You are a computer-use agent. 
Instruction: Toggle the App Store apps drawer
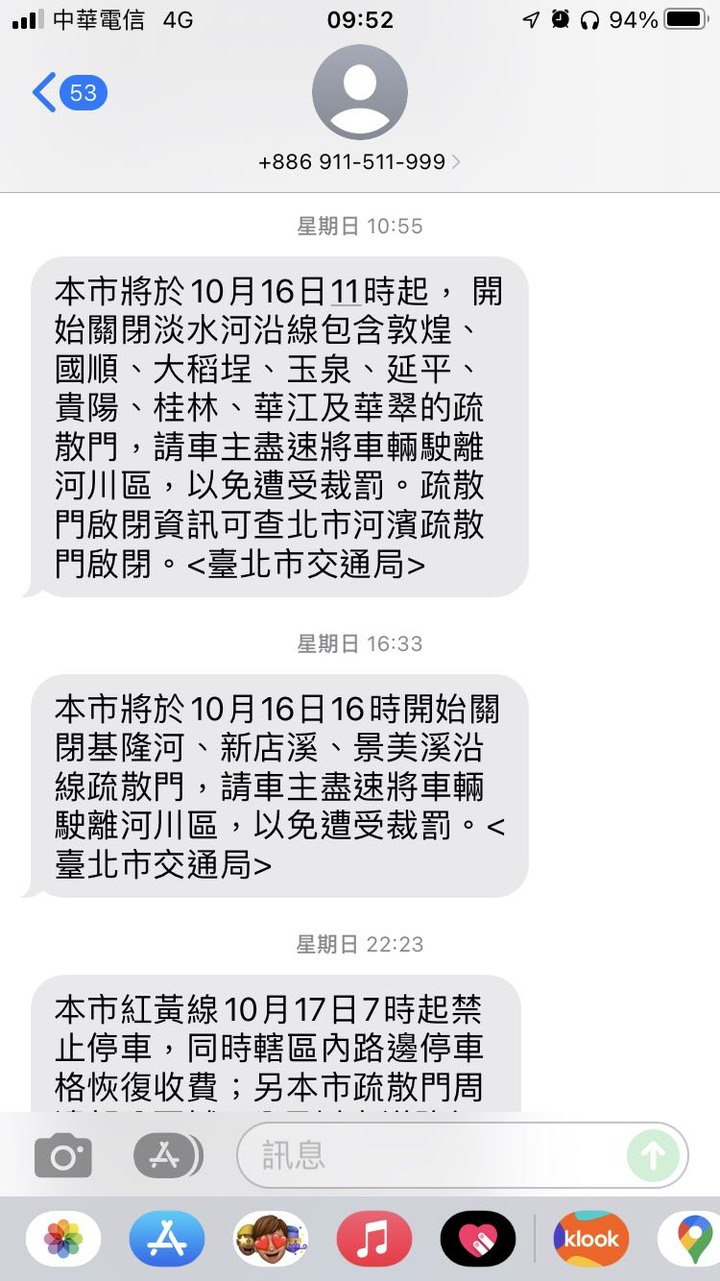pos(167,1157)
